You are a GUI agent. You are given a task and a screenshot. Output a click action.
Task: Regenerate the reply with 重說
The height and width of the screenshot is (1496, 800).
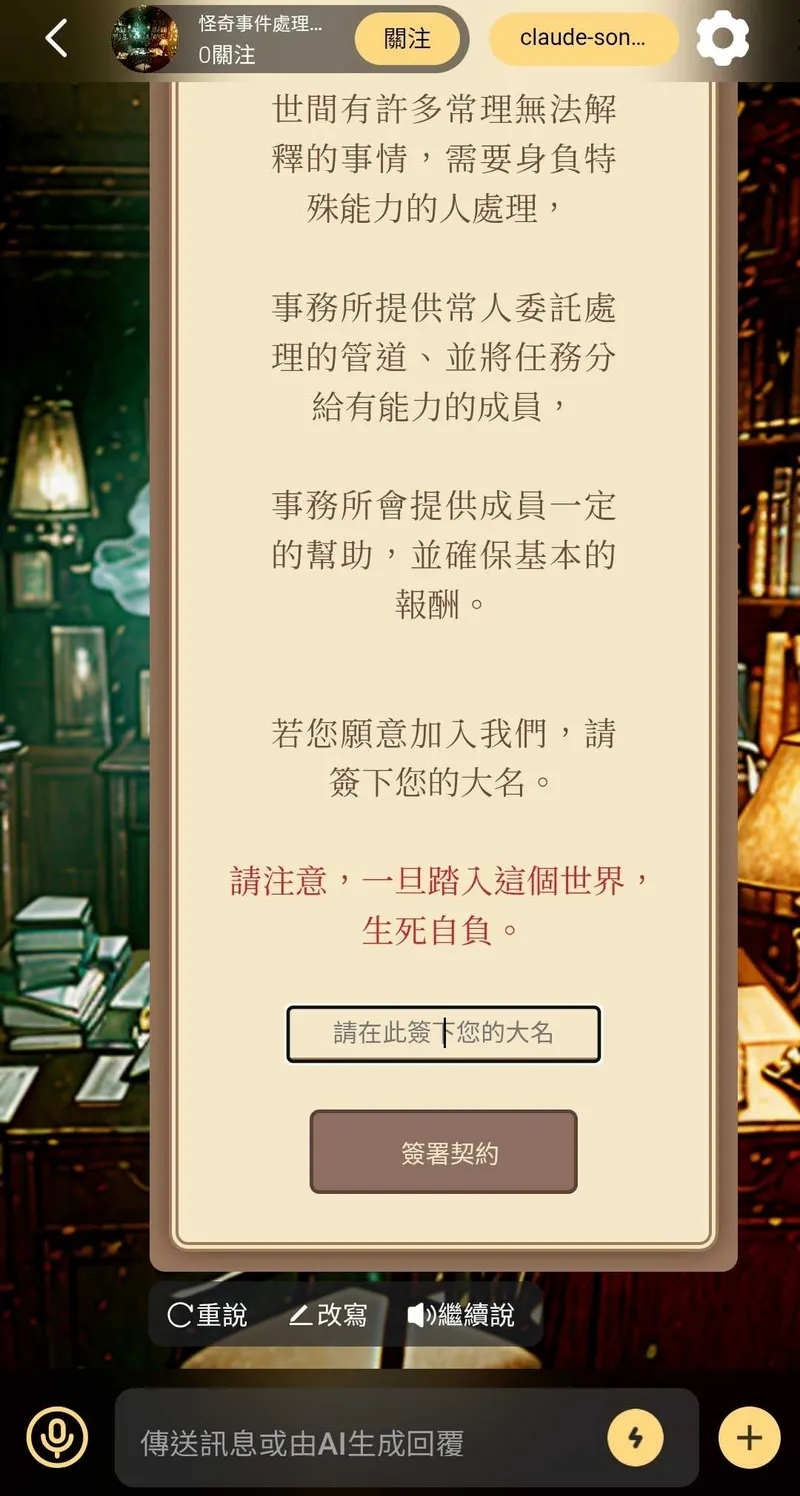(207, 1315)
